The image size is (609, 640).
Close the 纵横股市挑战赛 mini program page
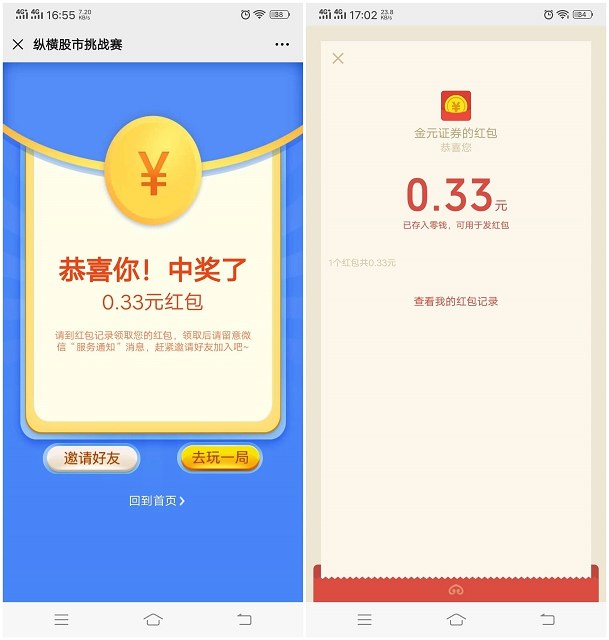(x=18, y=45)
